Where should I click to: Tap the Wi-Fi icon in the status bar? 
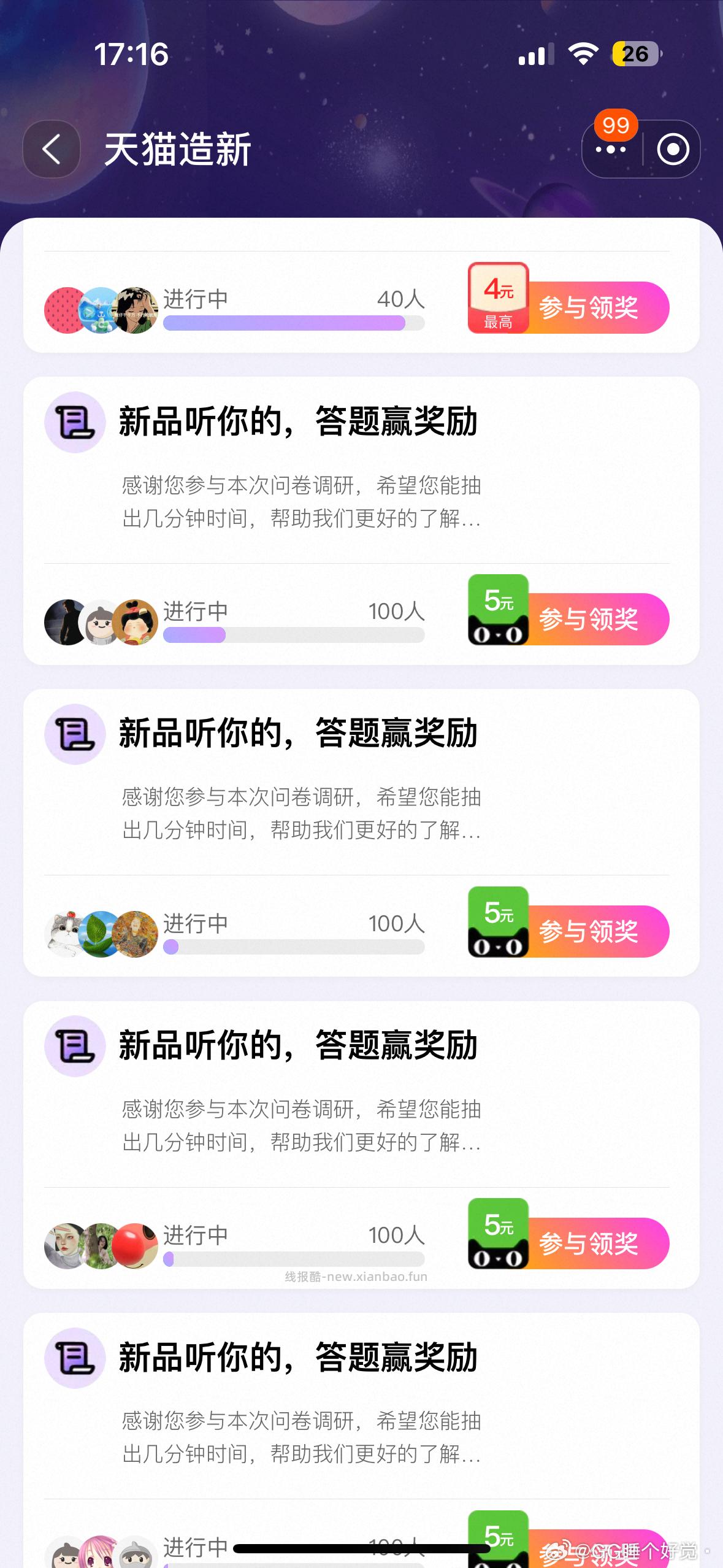coord(583,55)
